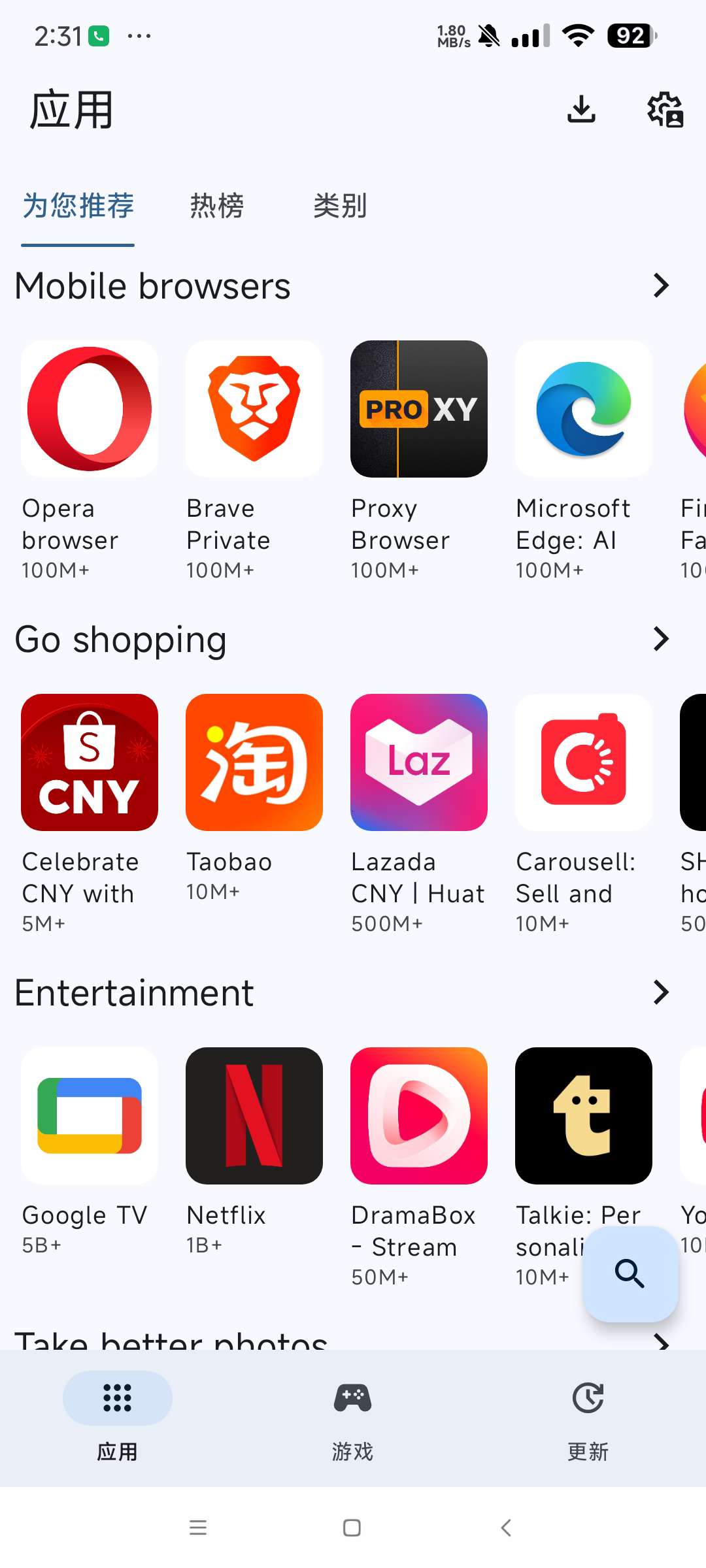Open the settings gear icon
This screenshot has width=706, height=1568.
point(665,109)
